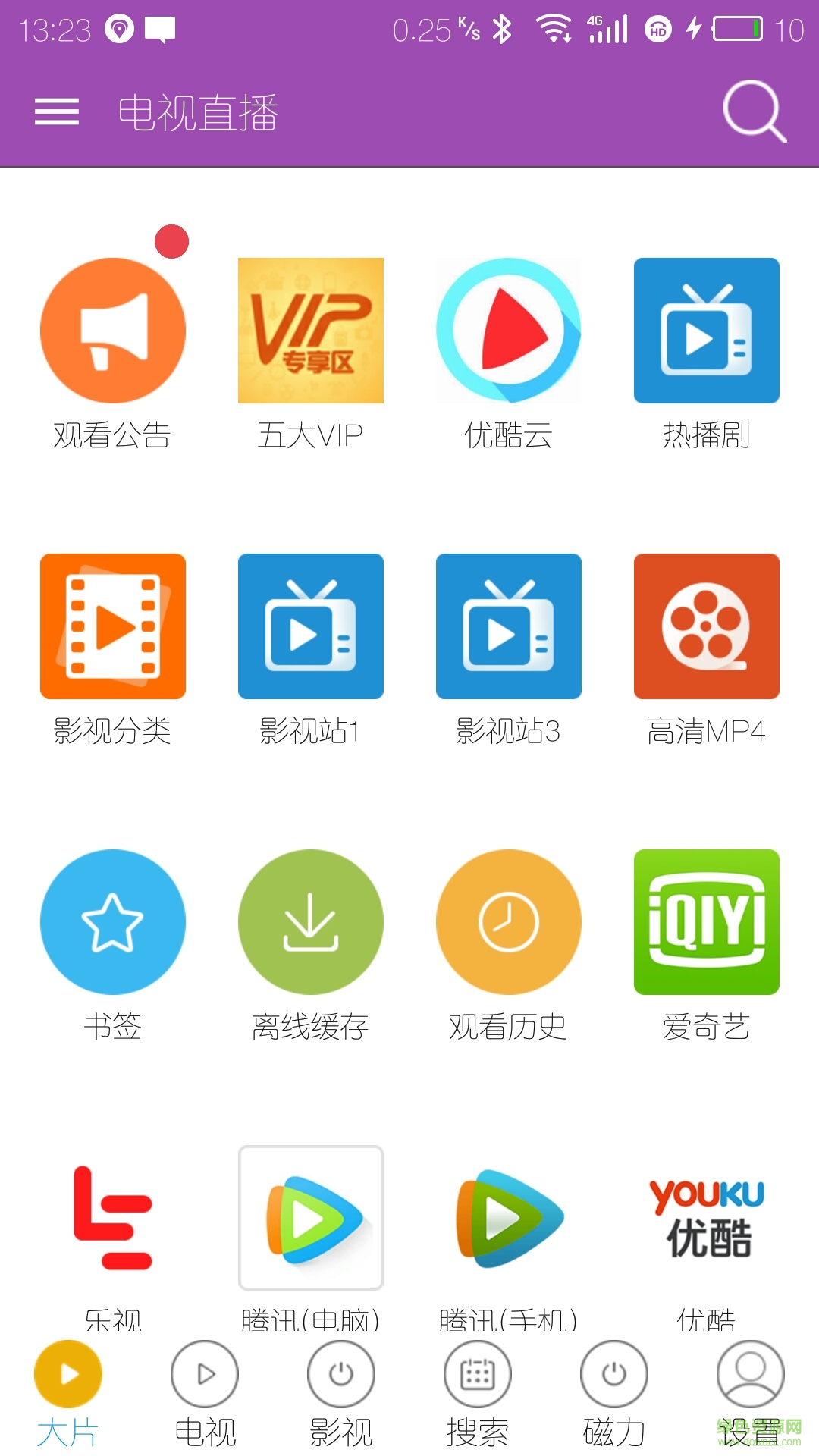Viewport: 819px width, 1456px height.
Task: Open 观看公告 announcements
Action: tap(113, 331)
